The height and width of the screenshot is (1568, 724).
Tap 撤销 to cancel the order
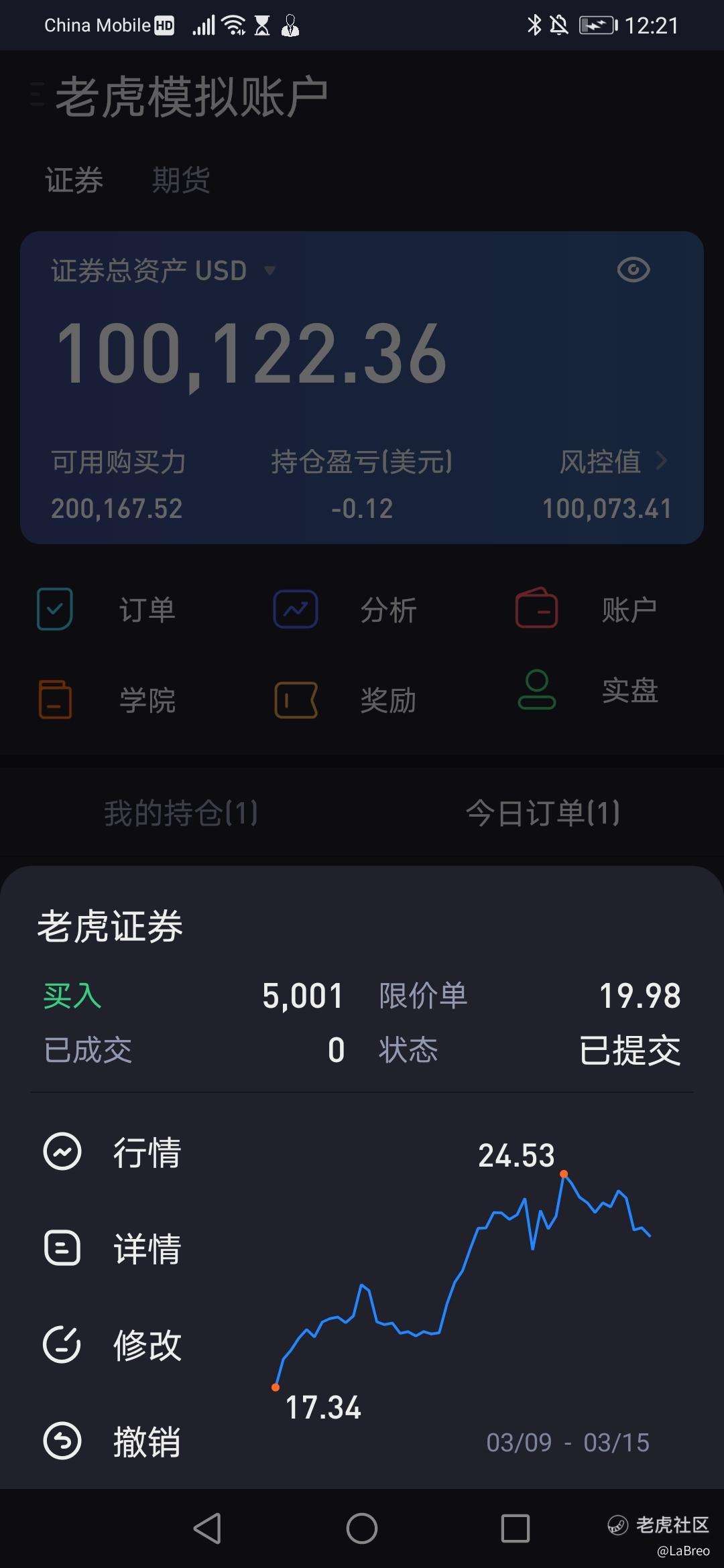[x=113, y=1441]
